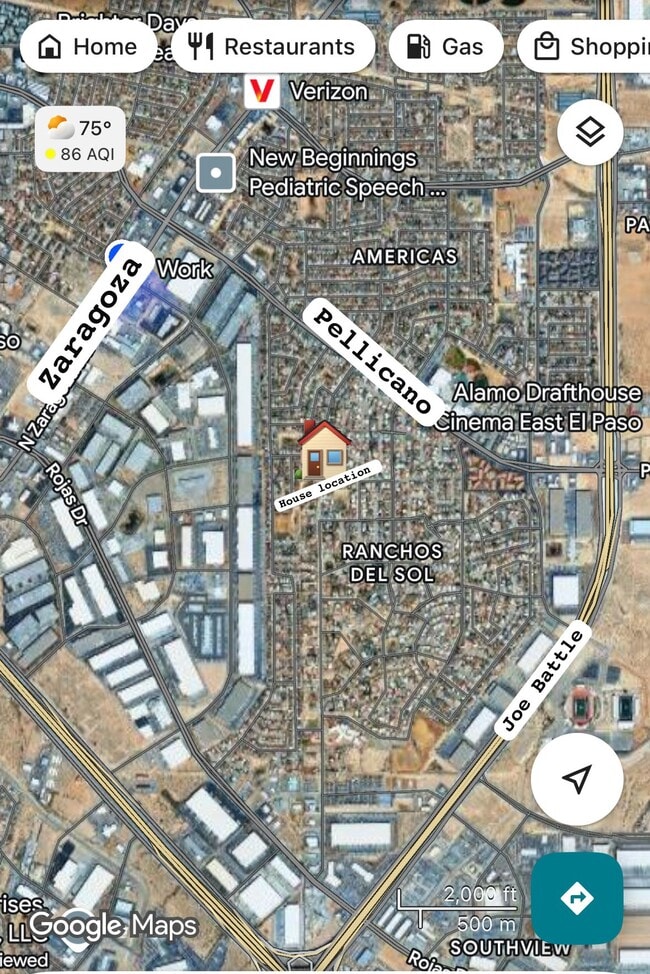Viewport: 650px width, 974px height.
Task: Show nearby Gas stations
Action: pyautogui.click(x=446, y=47)
